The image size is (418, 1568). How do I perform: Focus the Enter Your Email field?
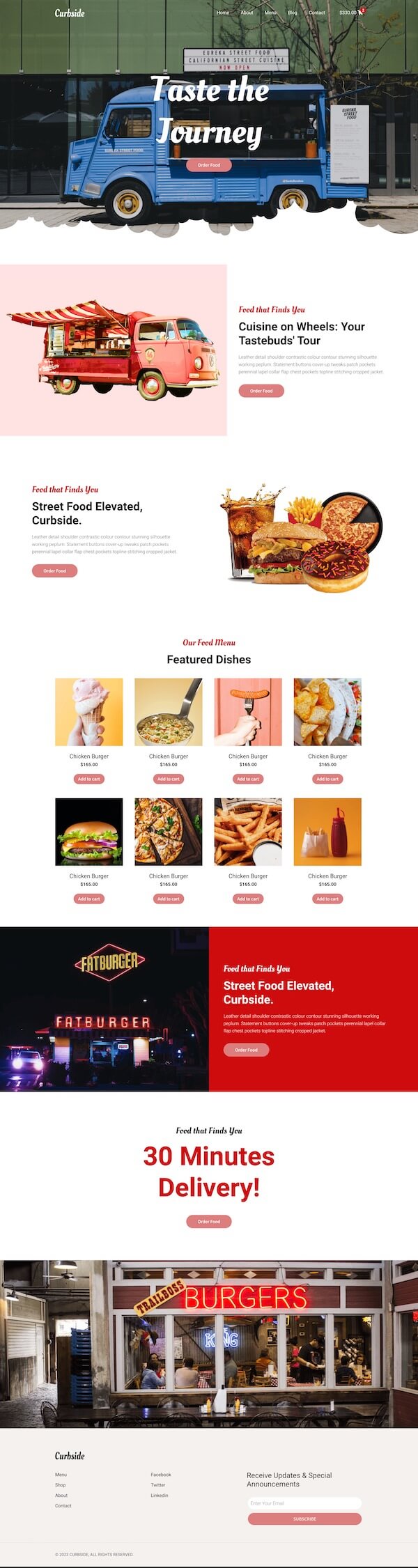tap(304, 1503)
